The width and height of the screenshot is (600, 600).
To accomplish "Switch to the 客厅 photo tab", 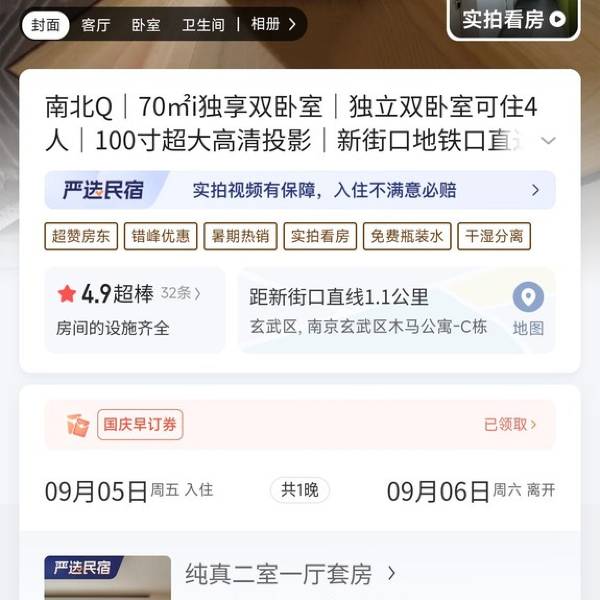I will coord(96,25).
